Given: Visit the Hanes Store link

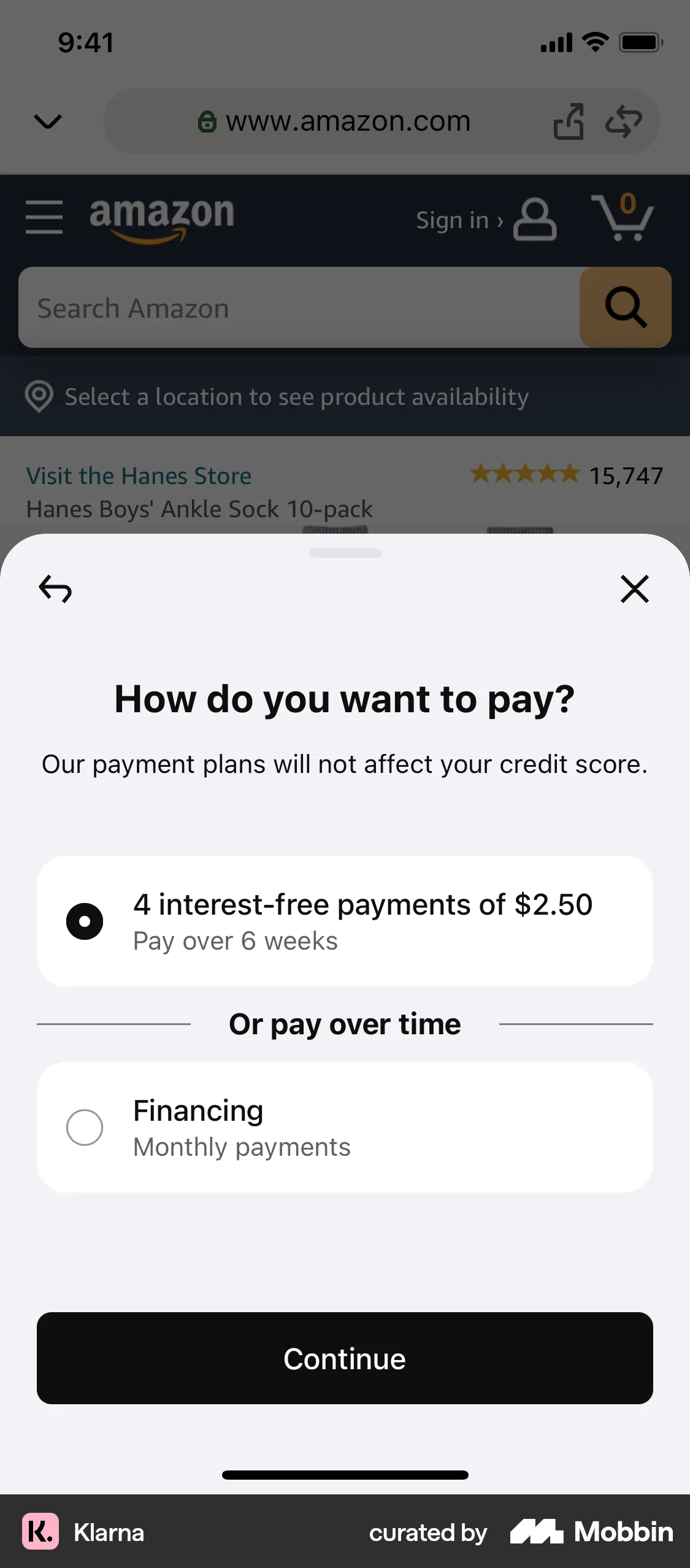Looking at the screenshot, I should pos(138,475).
